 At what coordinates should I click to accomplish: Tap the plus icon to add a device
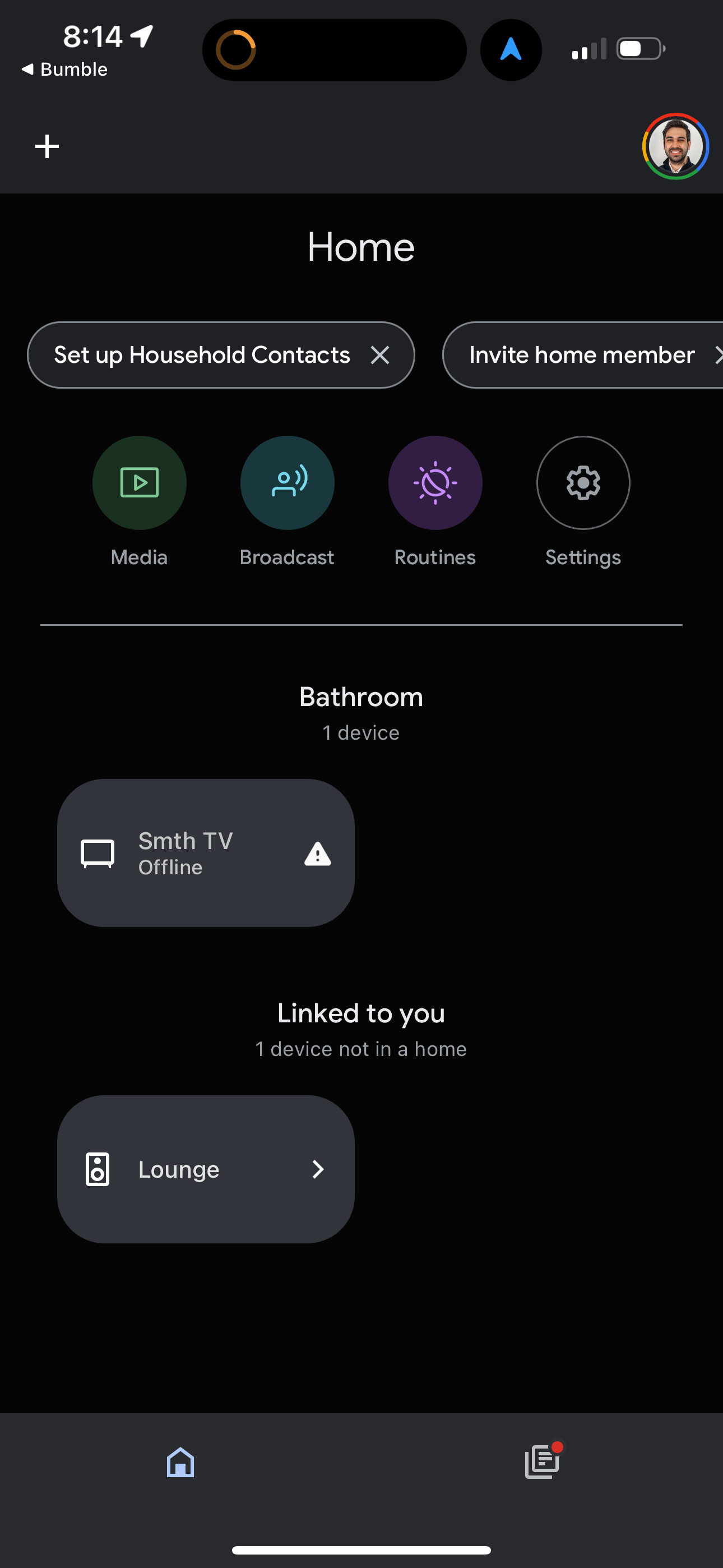(x=47, y=145)
